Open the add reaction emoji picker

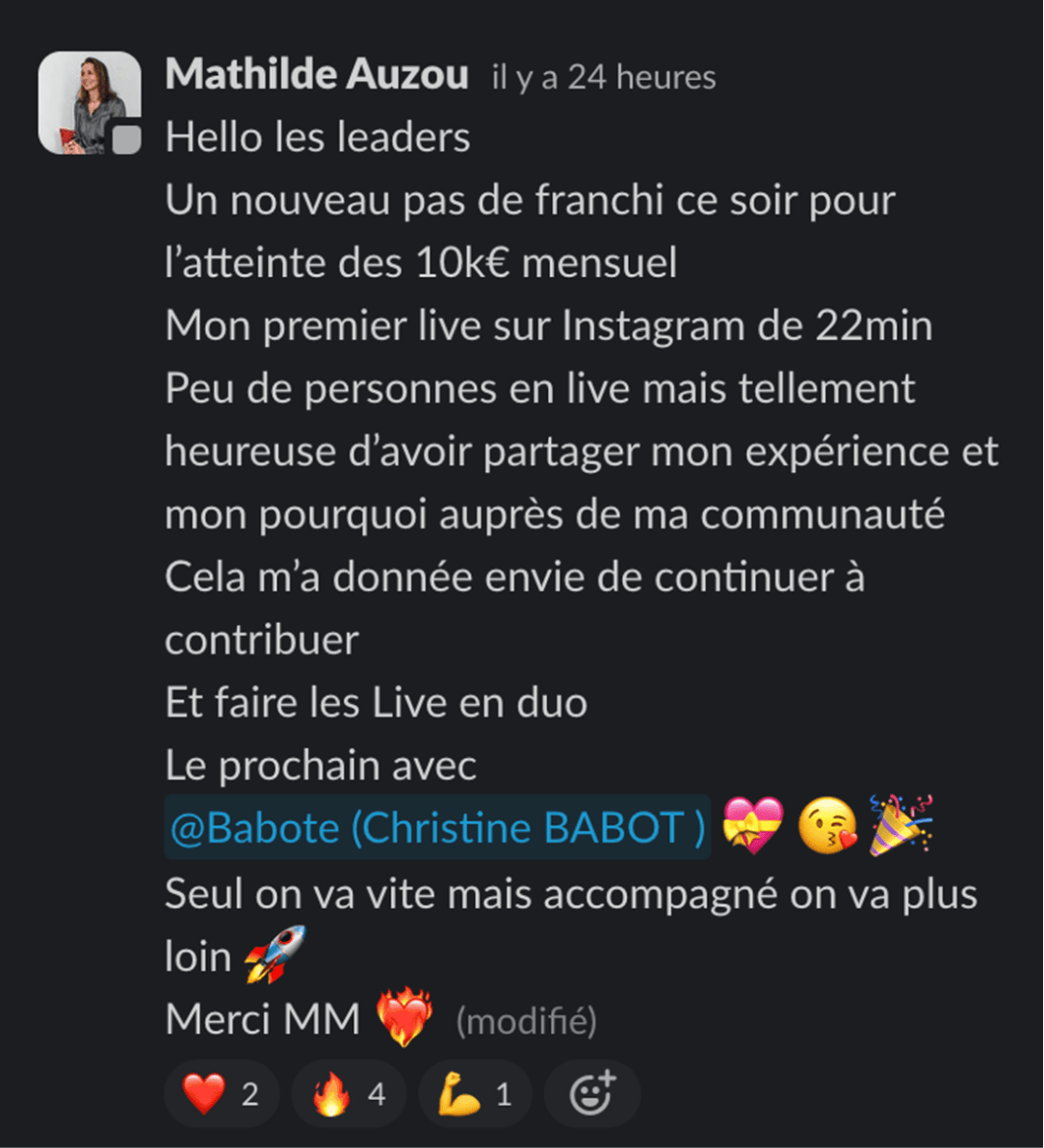(x=591, y=1094)
